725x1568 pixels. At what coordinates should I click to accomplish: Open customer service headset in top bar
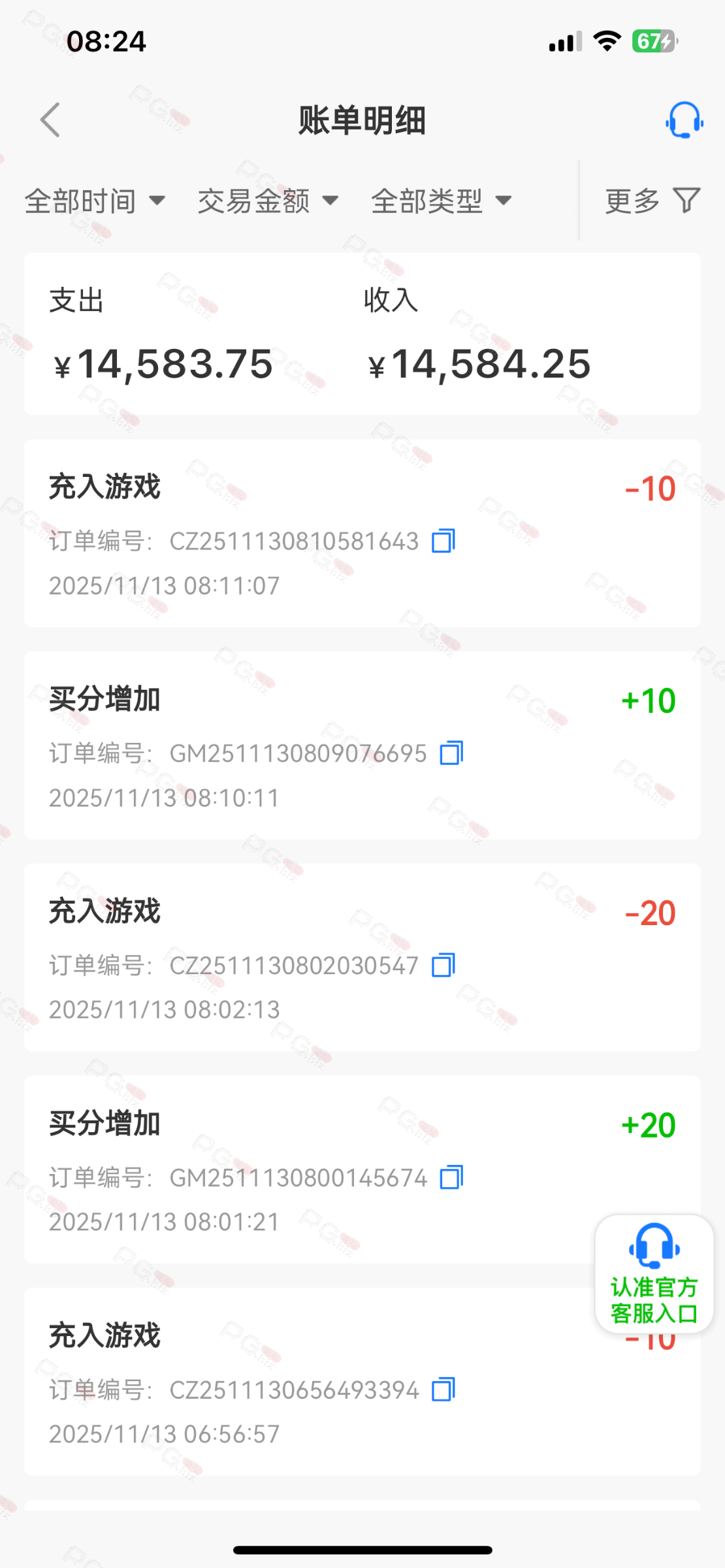pyautogui.click(x=683, y=120)
